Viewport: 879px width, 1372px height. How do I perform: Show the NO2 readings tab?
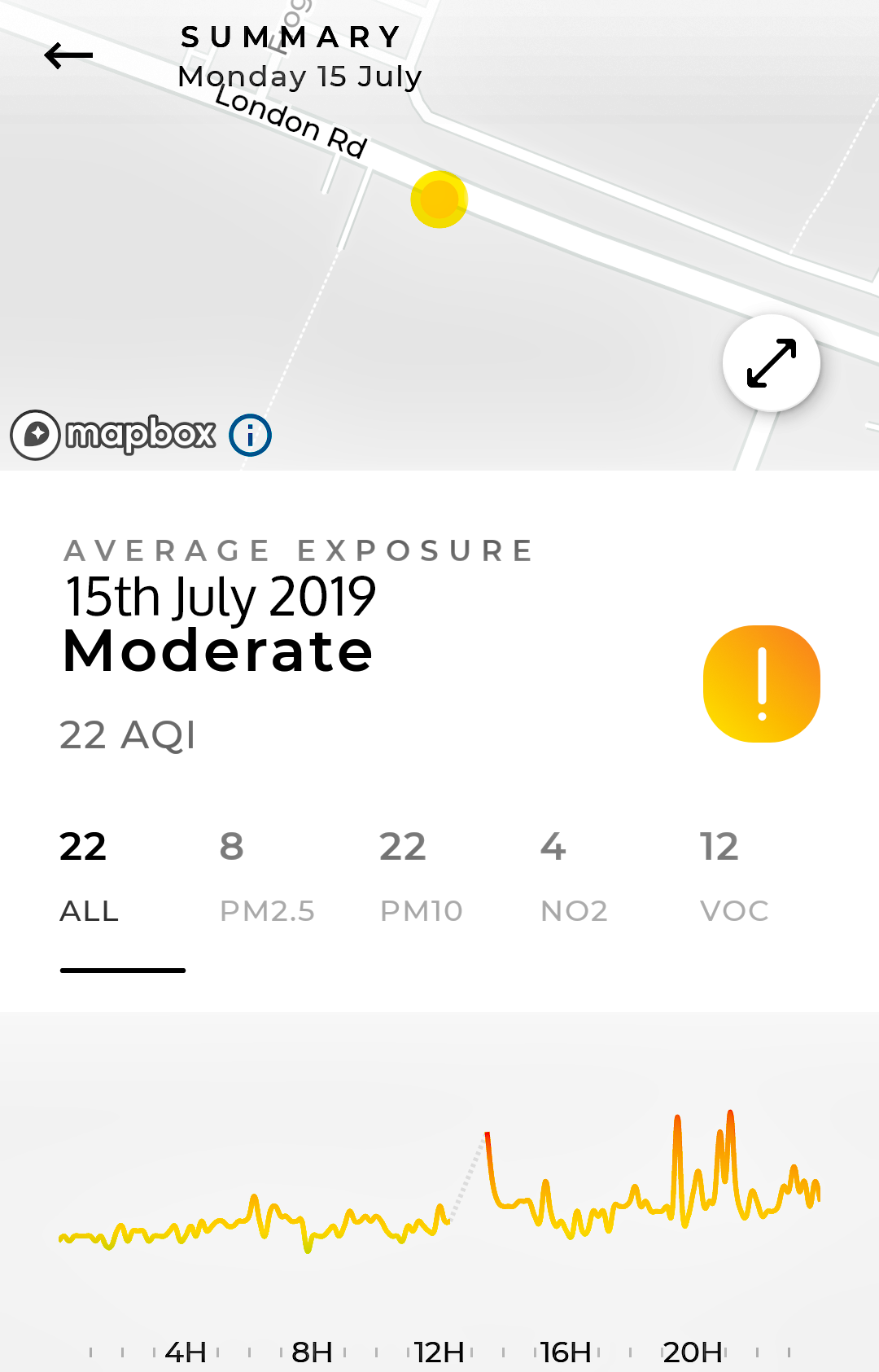tap(574, 878)
